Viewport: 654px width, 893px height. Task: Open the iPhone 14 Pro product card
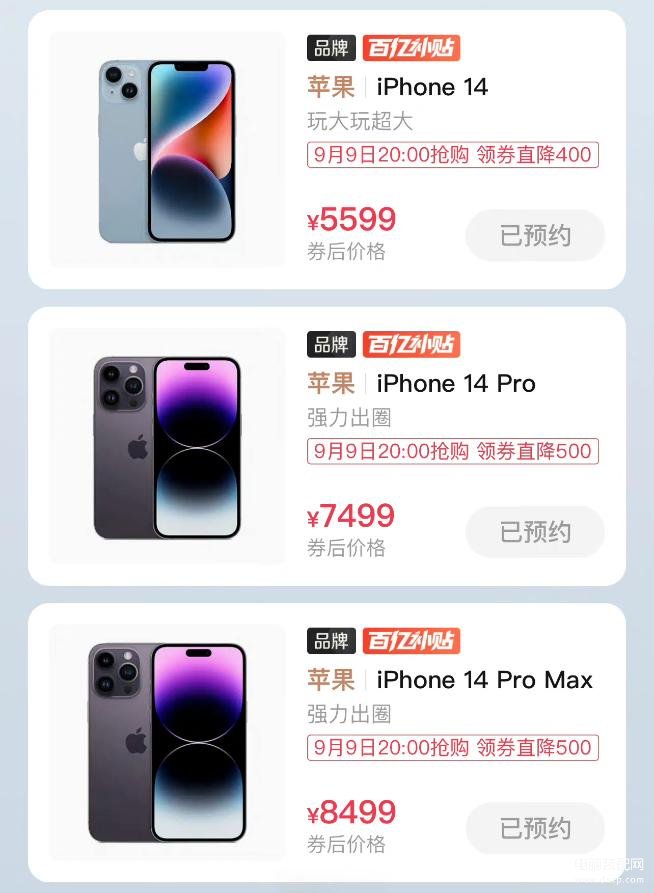click(x=166, y=446)
